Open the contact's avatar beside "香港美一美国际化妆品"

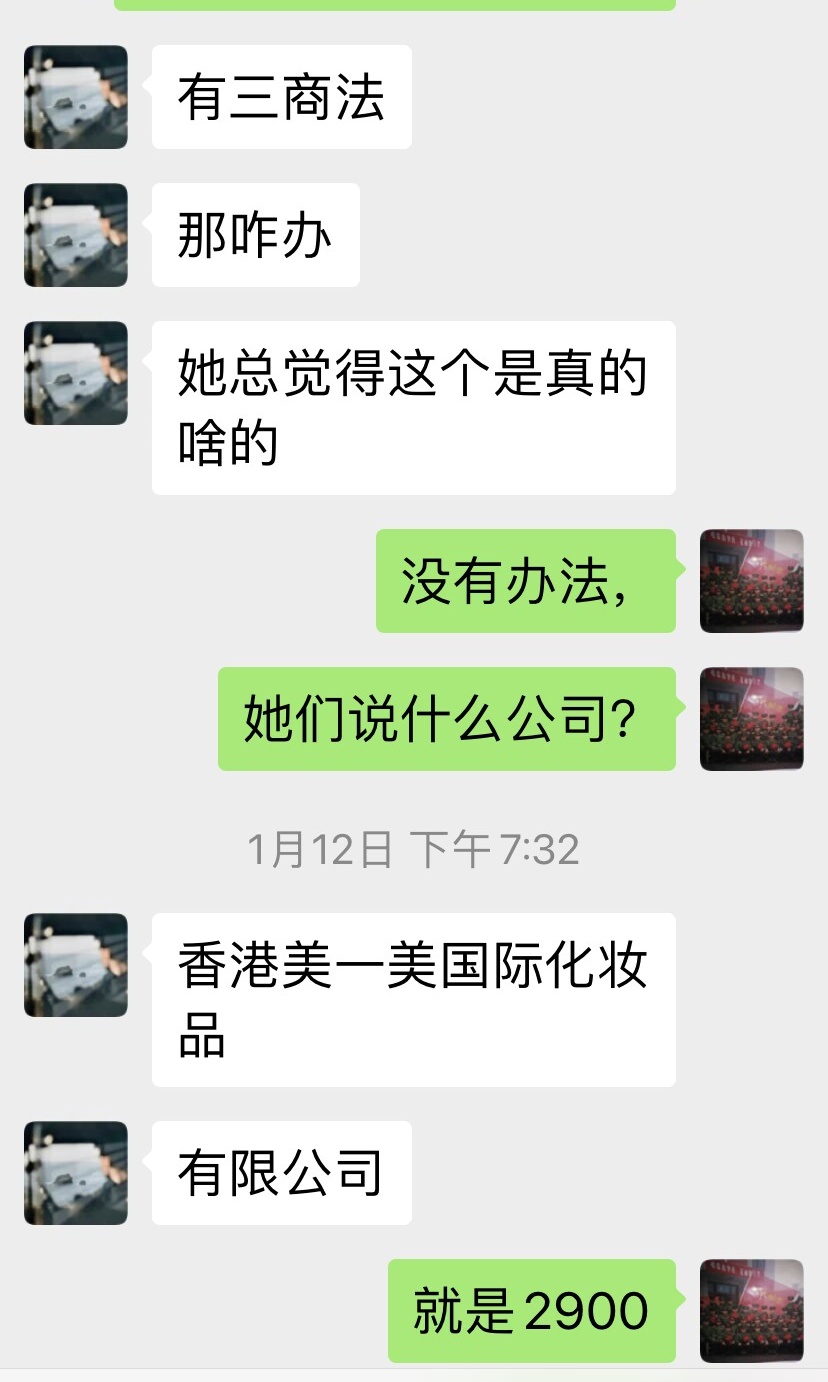(76, 965)
